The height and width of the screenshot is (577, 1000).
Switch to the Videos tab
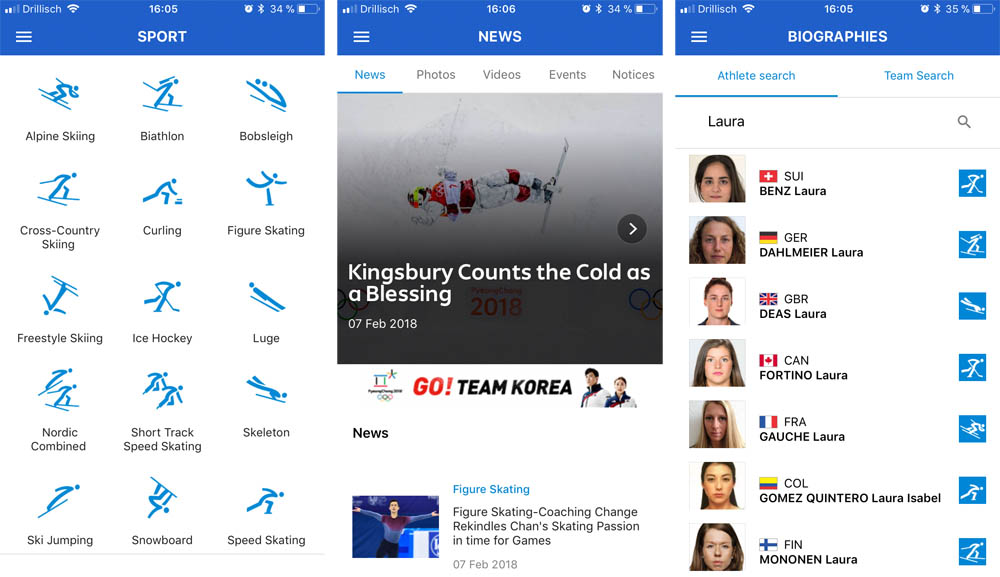point(501,75)
